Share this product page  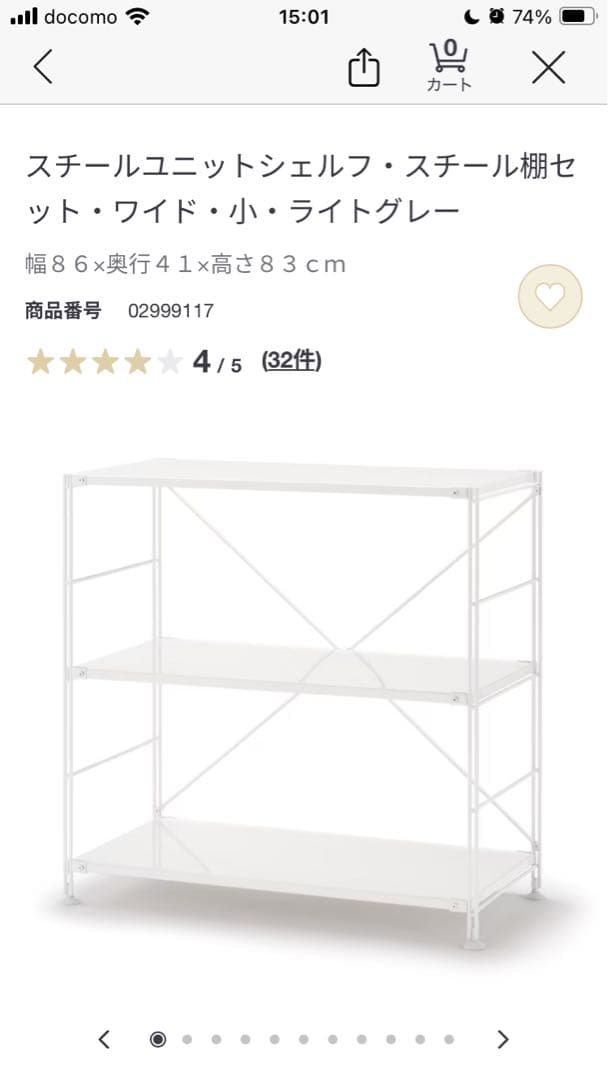point(364,68)
